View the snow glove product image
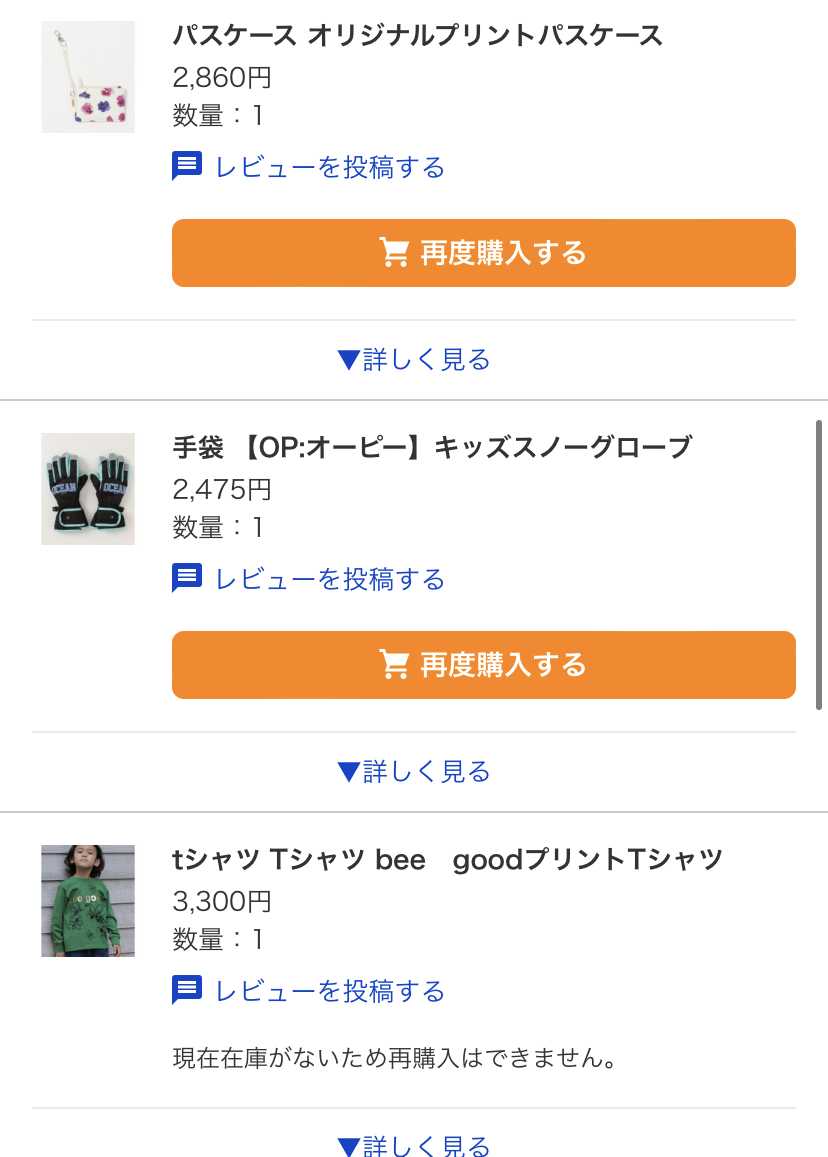 pos(88,489)
